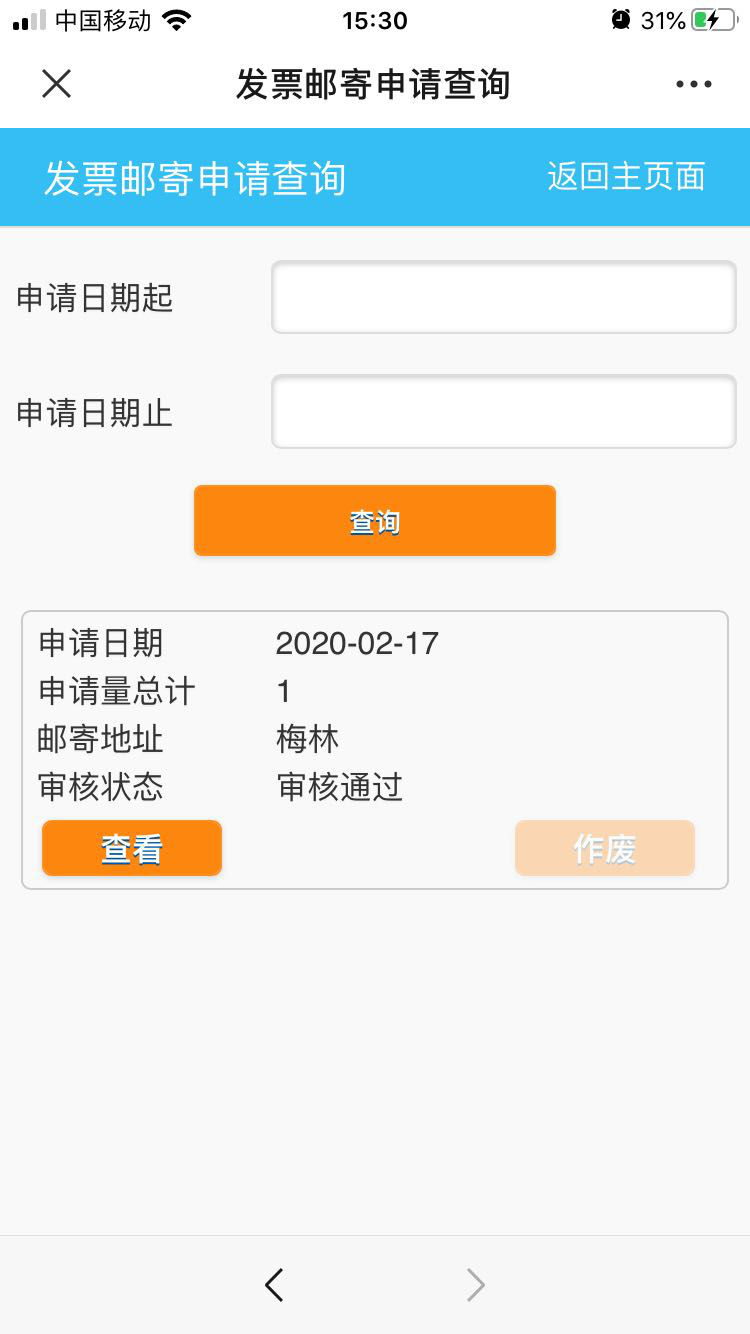The height and width of the screenshot is (1334, 750).
Task: Close the page with the X icon
Action: 57,84
